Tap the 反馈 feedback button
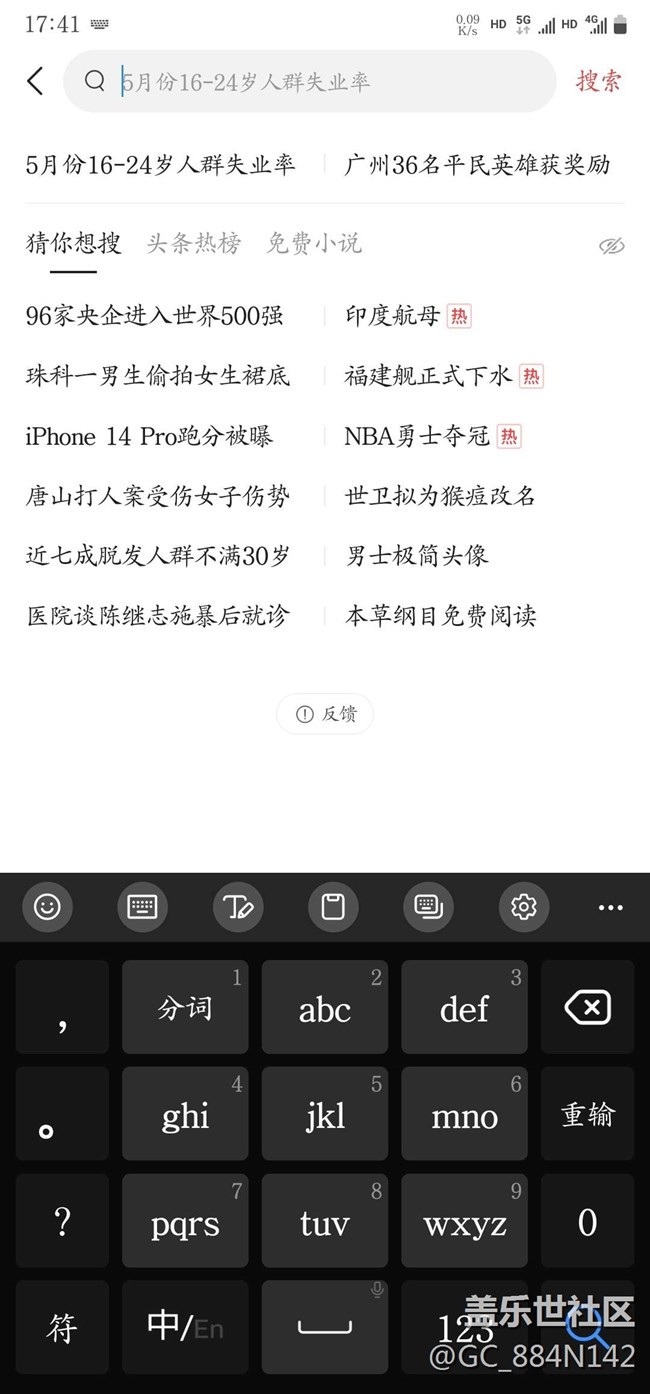Image resolution: width=650 pixels, height=1394 pixels. click(325, 714)
